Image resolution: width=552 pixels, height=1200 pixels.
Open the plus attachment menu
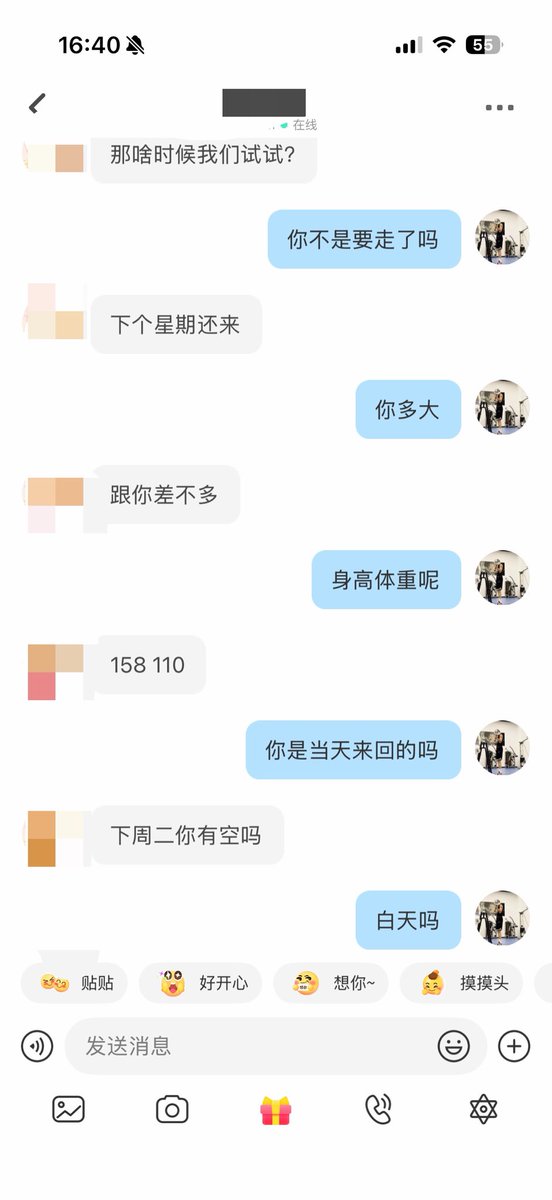[514, 1046]
